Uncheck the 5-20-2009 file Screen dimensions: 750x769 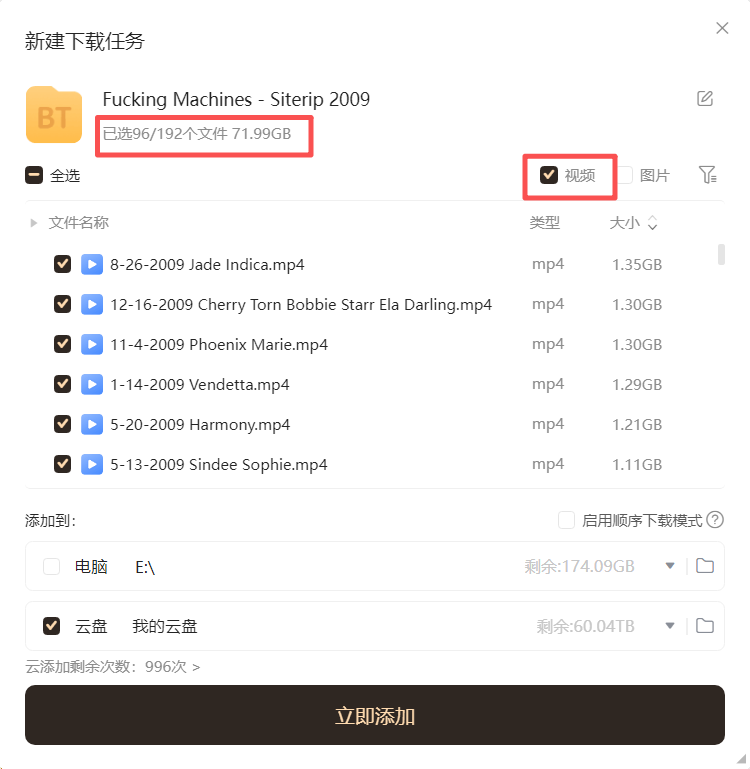click(62, 424)
